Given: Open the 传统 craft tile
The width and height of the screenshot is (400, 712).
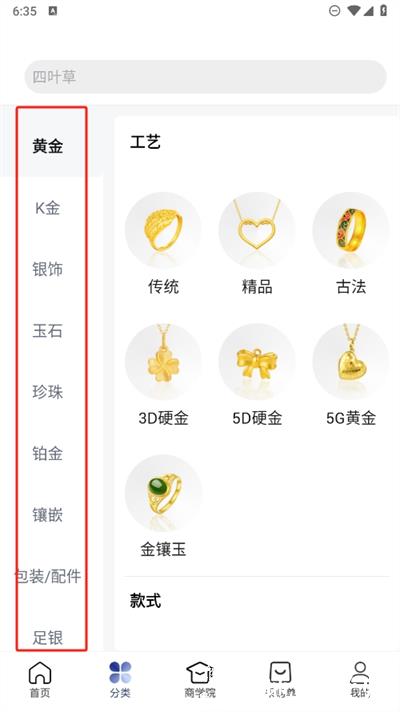Looking at the screenshot, I should coord(163,244).
